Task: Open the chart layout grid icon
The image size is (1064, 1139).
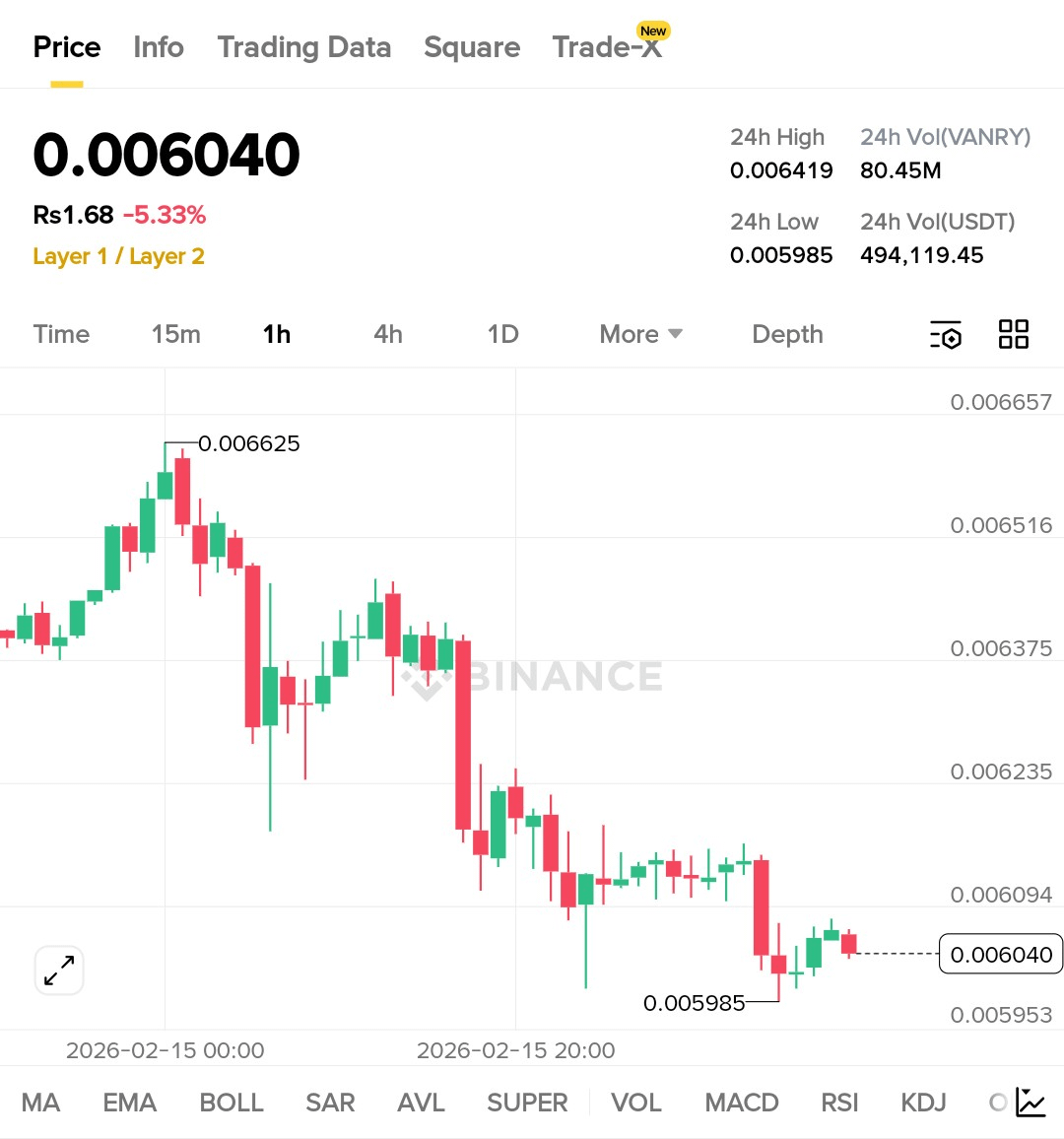Action: tap(1013, 334)
